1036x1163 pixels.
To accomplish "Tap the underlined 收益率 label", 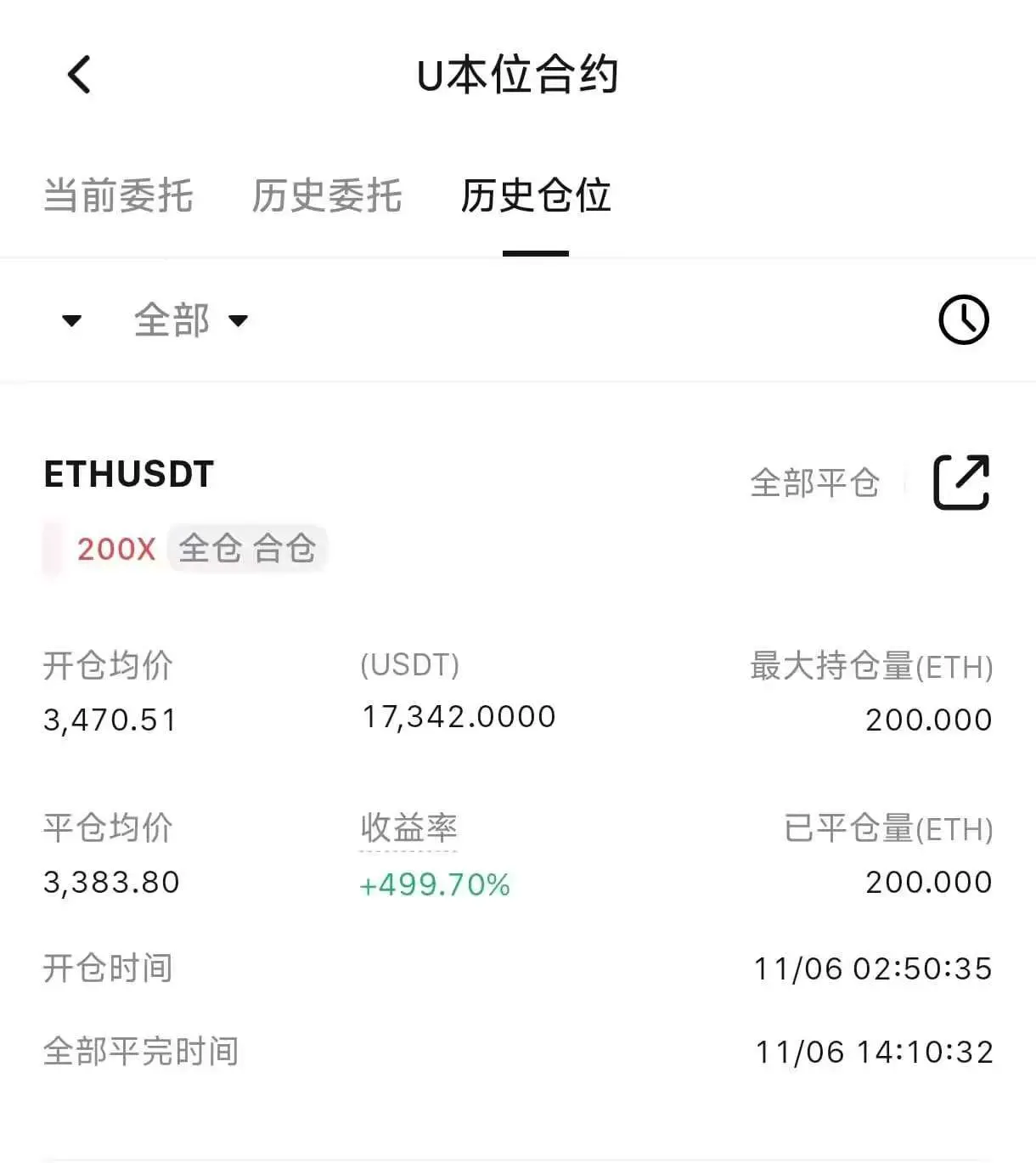I will click(x=408, y=828).
